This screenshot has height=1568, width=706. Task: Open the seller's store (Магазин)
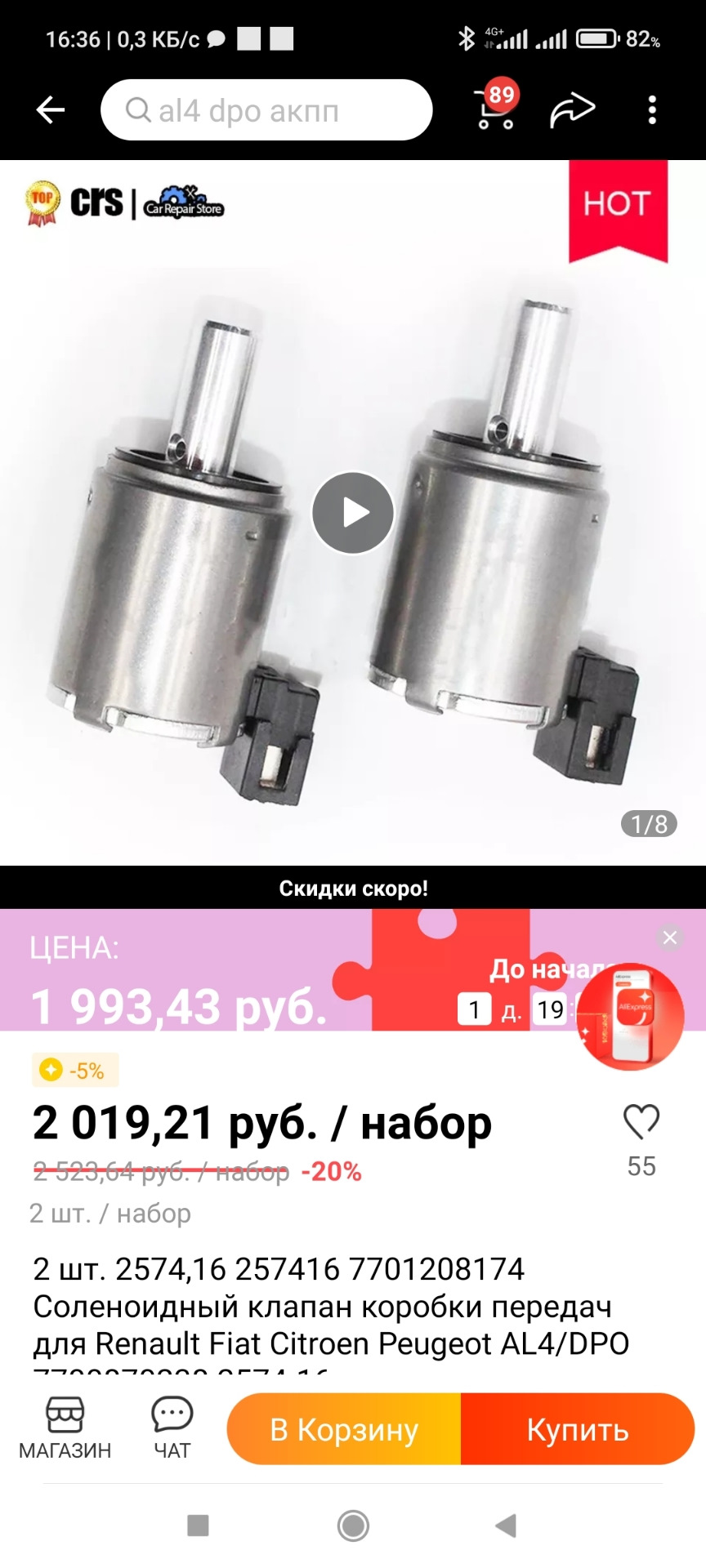65,1429
